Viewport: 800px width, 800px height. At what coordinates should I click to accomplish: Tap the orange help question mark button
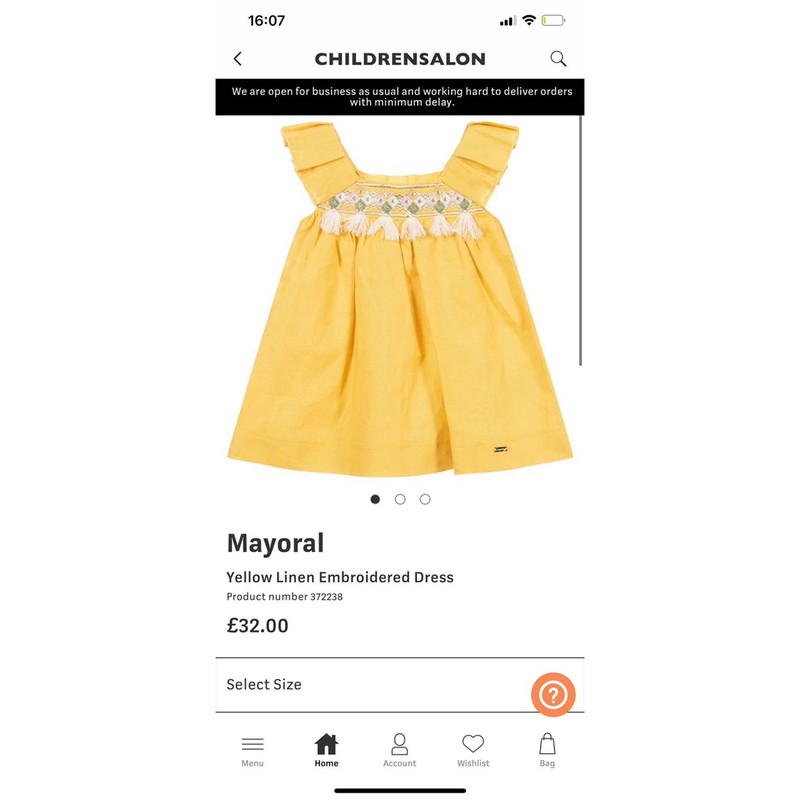[x=553, y=694]
